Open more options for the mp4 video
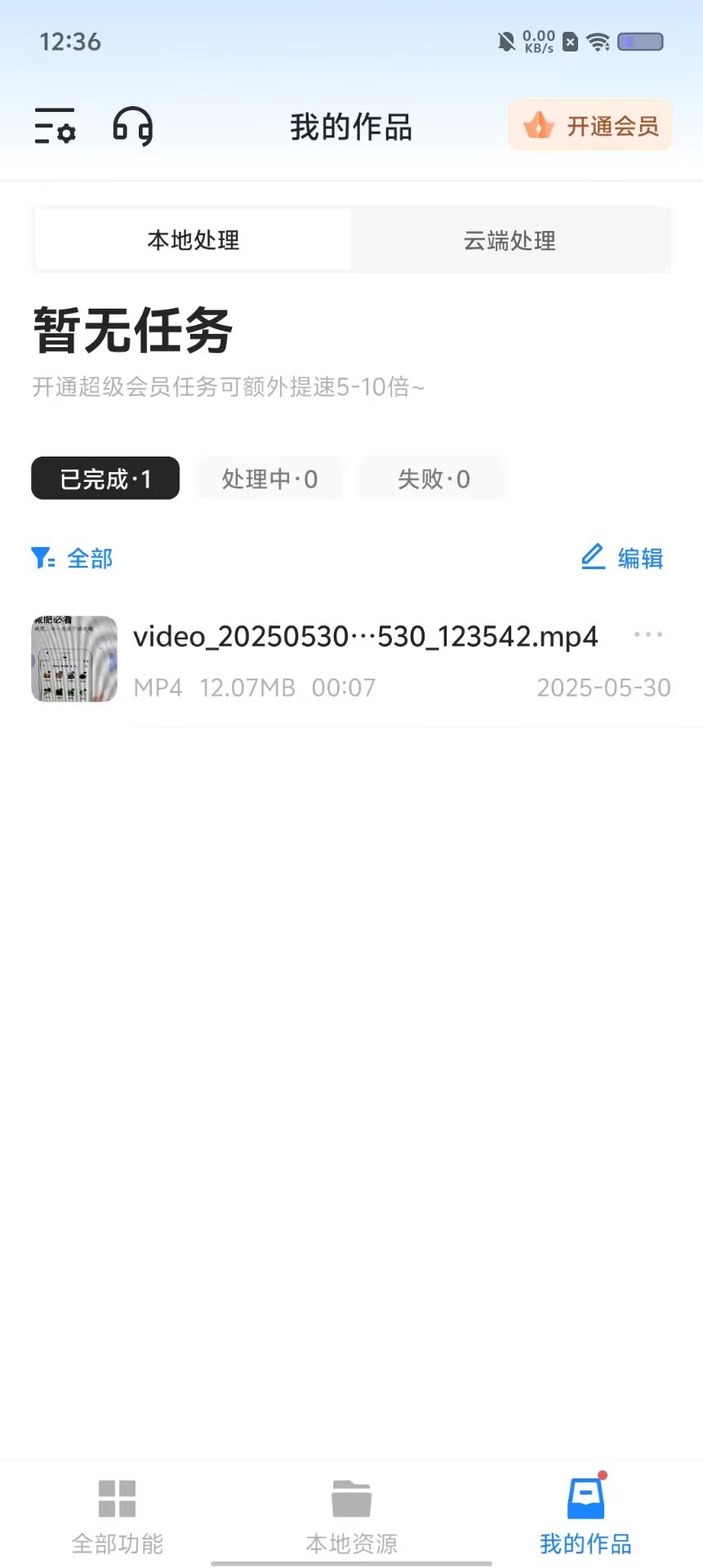Screen dimensions: 703x1568 point(648,635)
